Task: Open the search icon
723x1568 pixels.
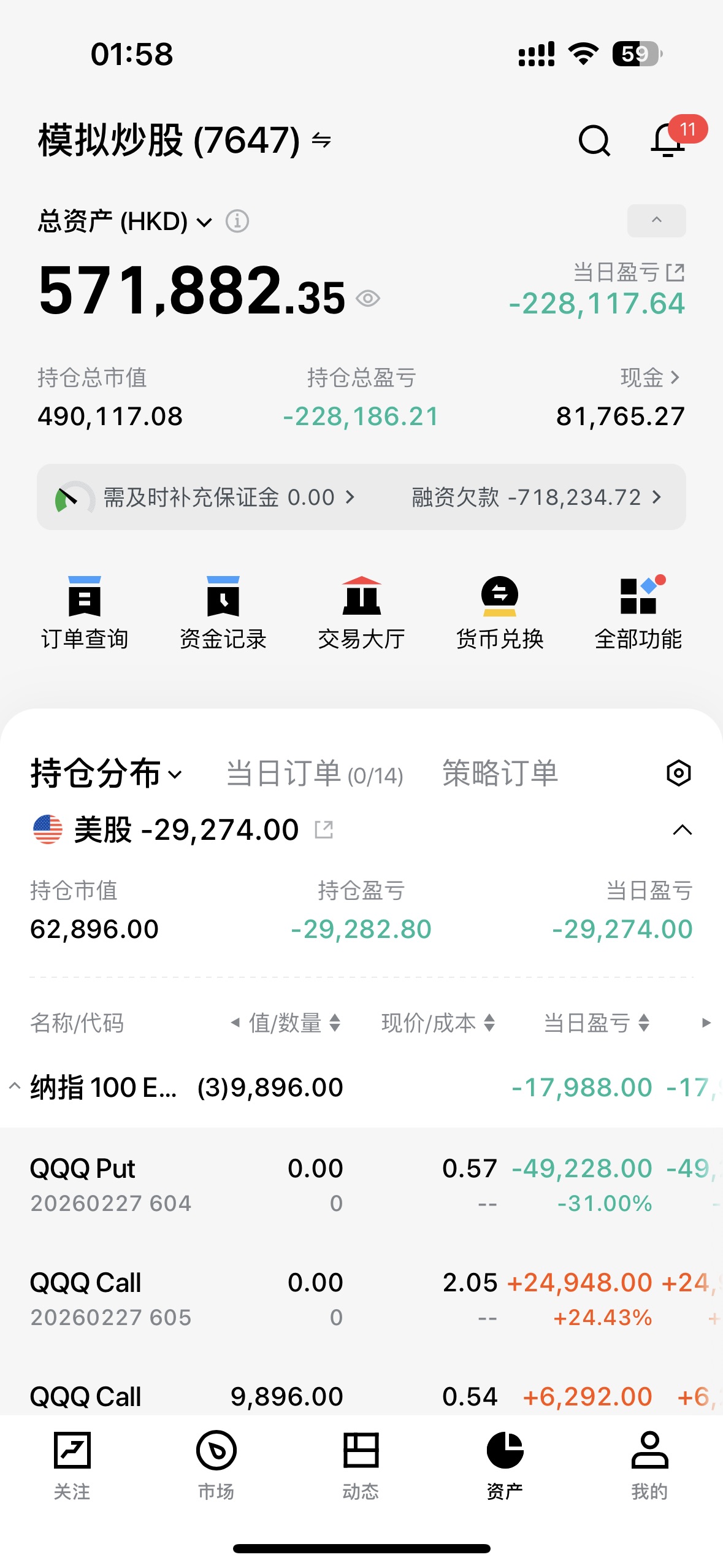Action: [594, 141]
